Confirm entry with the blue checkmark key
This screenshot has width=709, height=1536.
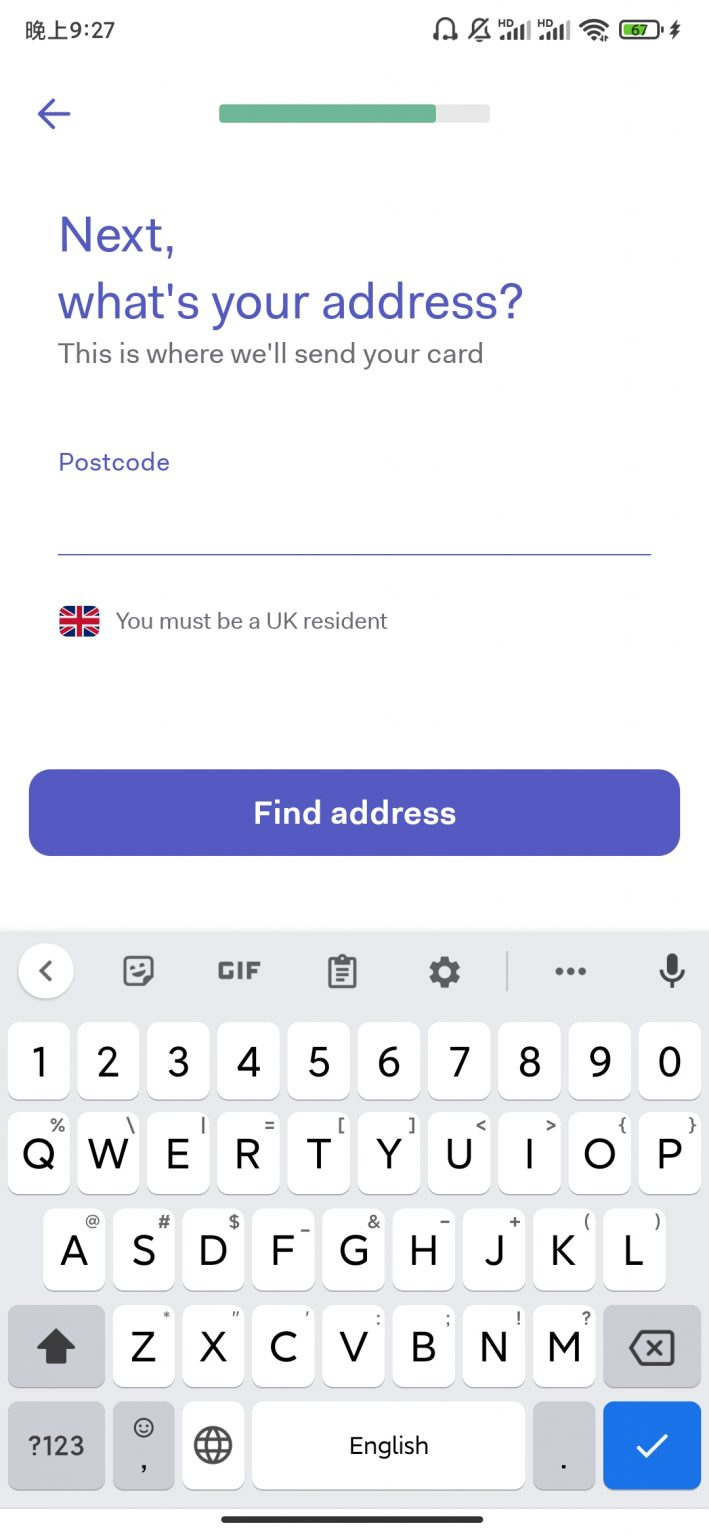[x=652, y=1445]
